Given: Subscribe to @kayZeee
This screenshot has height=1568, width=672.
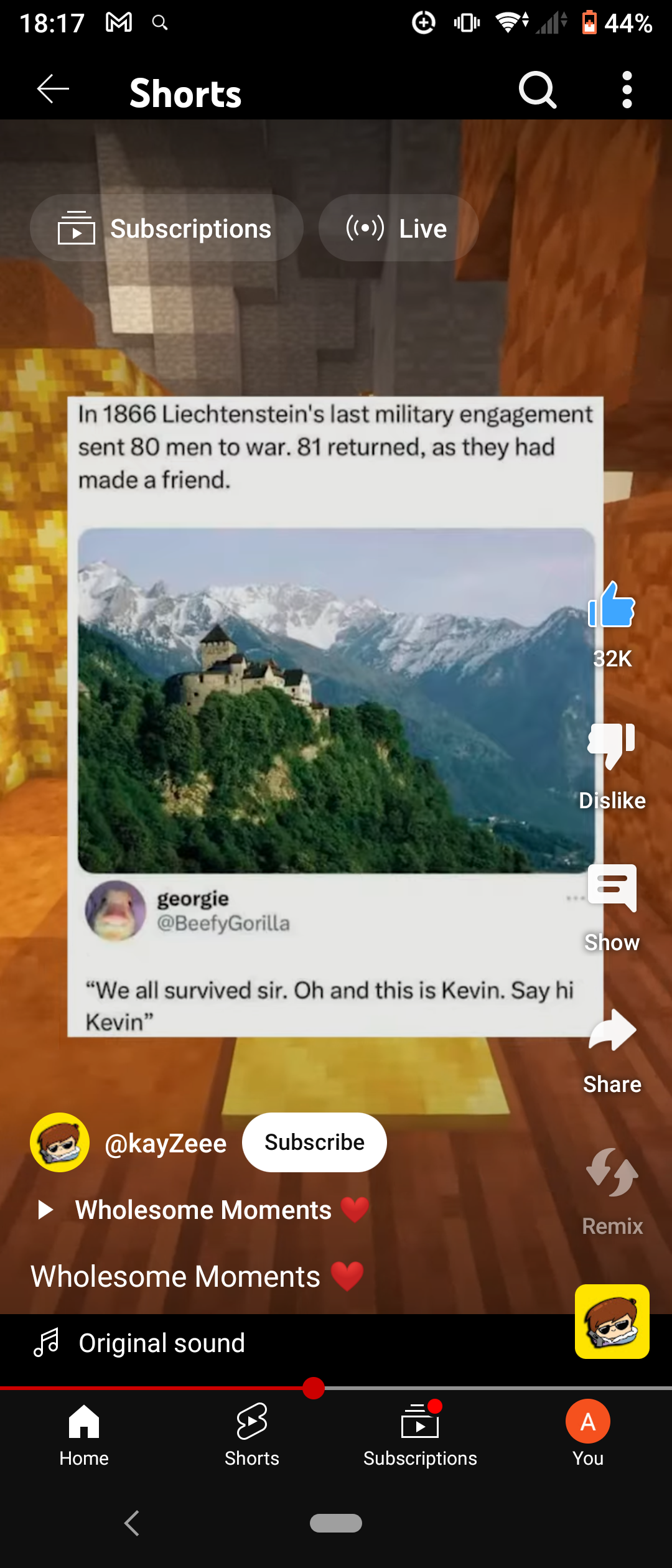Looking at the screenshot, I should (314, 1142).
